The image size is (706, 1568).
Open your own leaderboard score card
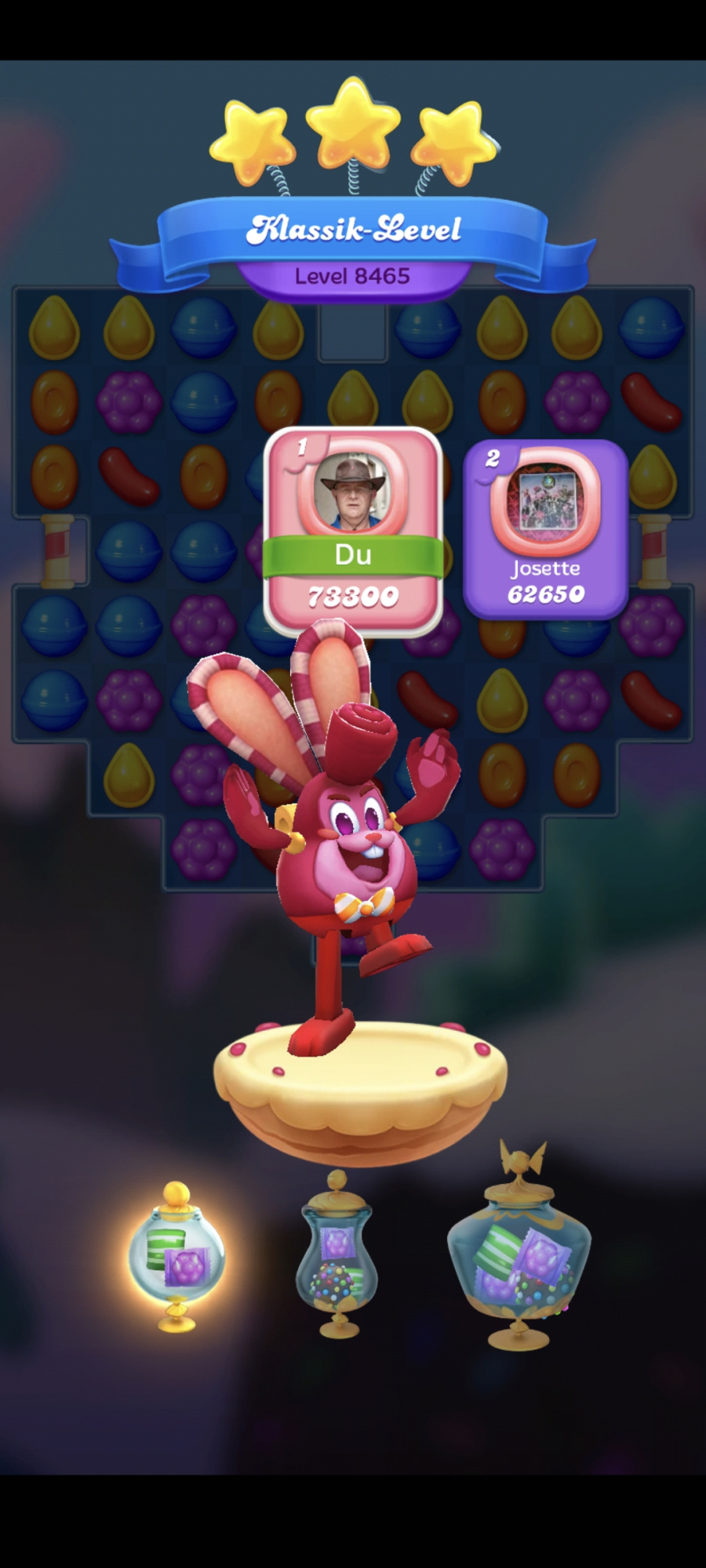(x=353, y=529)
